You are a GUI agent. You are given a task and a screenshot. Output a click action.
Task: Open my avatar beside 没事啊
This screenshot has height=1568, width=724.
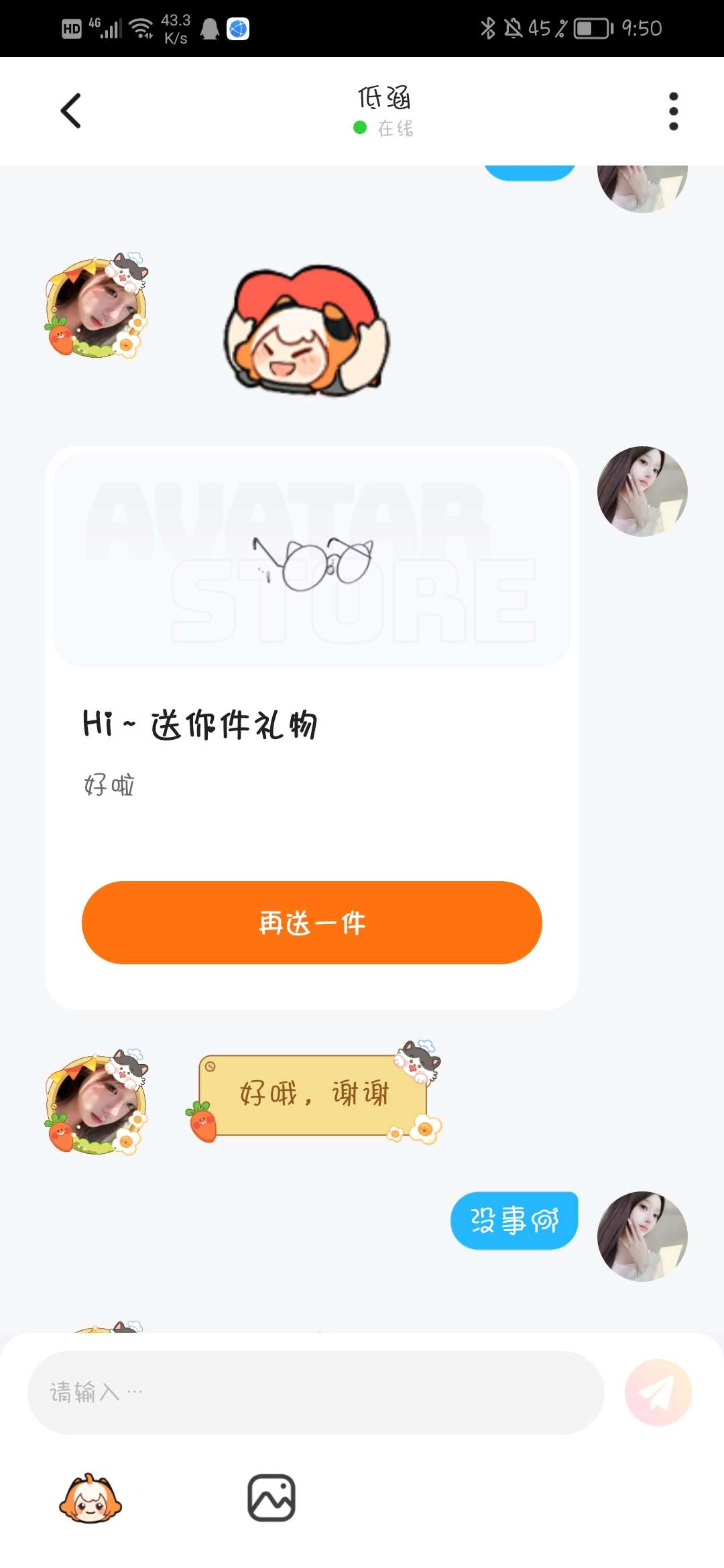642,1236
